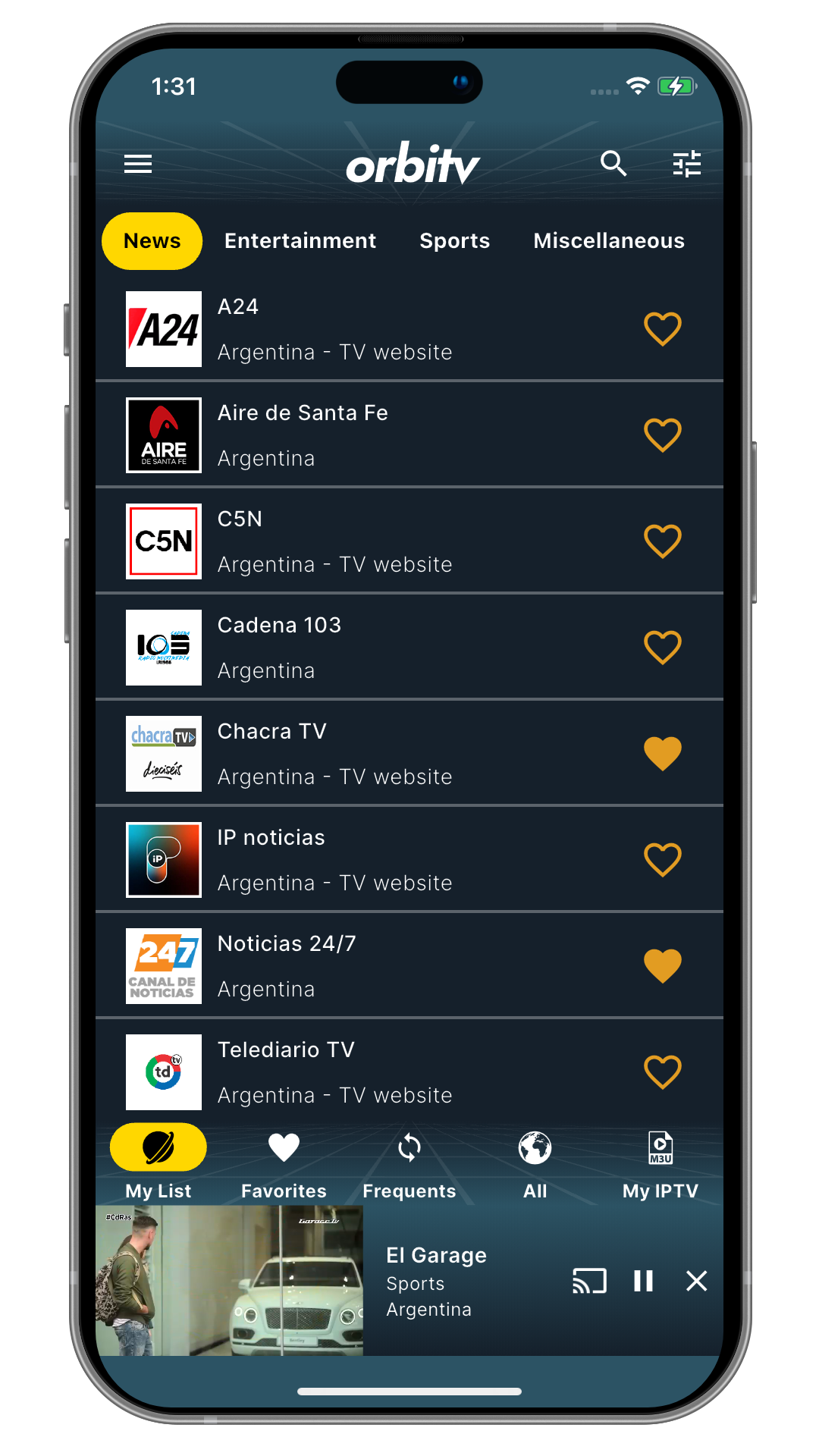Favorite the C5N channel
Viewport: 819px width, 1456px height.
(x=663, y=541)
